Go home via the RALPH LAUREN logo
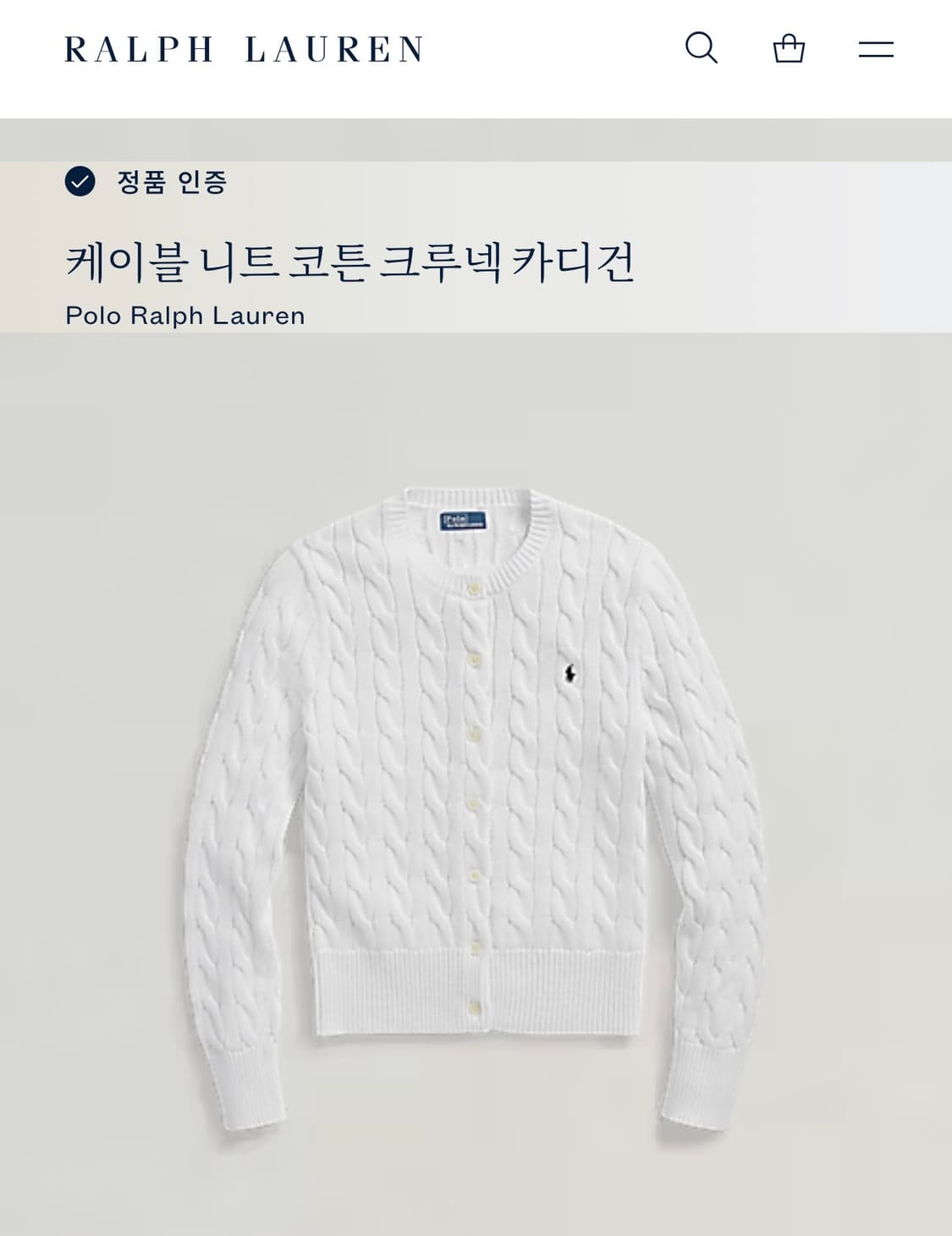Image resolution: width=952 pixels, height=1236 pixels. 242,49
